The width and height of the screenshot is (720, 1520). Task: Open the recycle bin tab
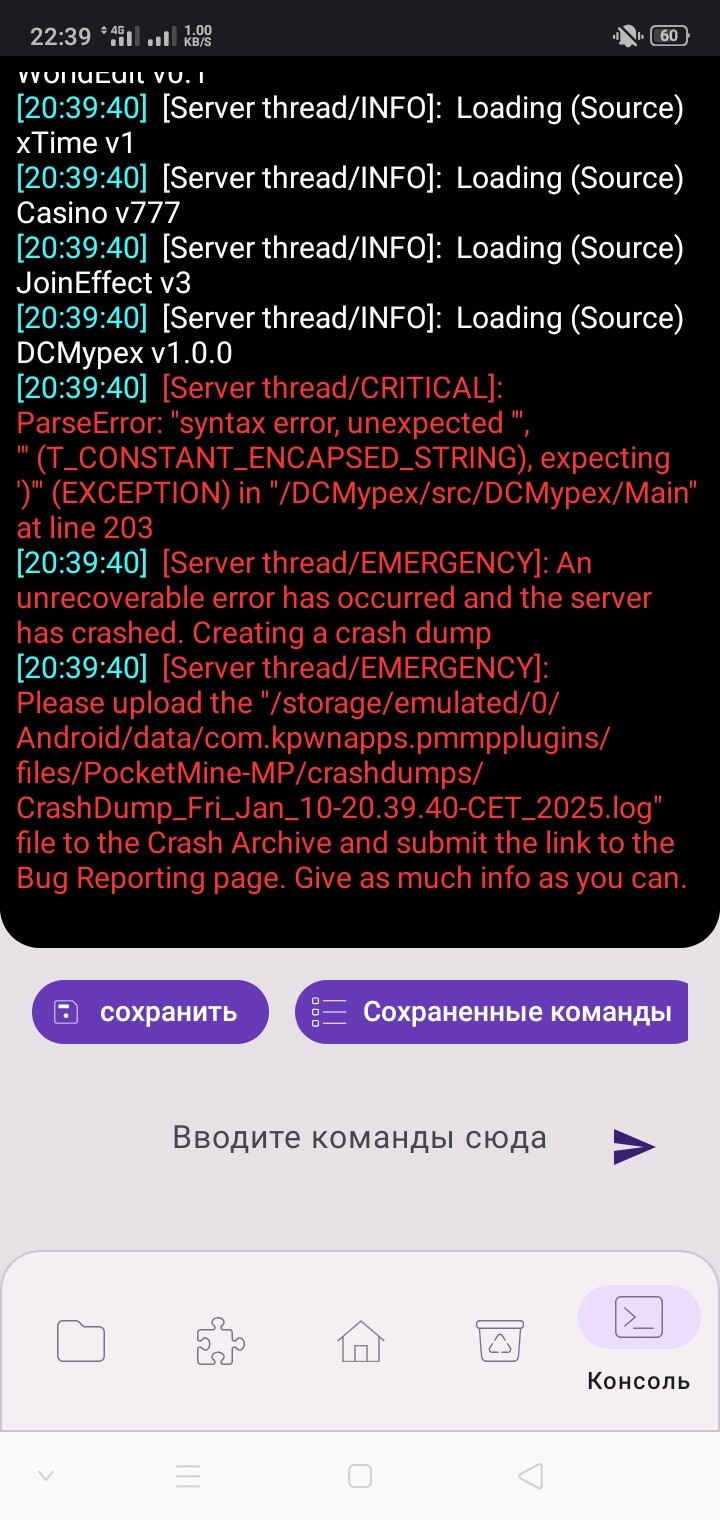tap(499, 1340)
